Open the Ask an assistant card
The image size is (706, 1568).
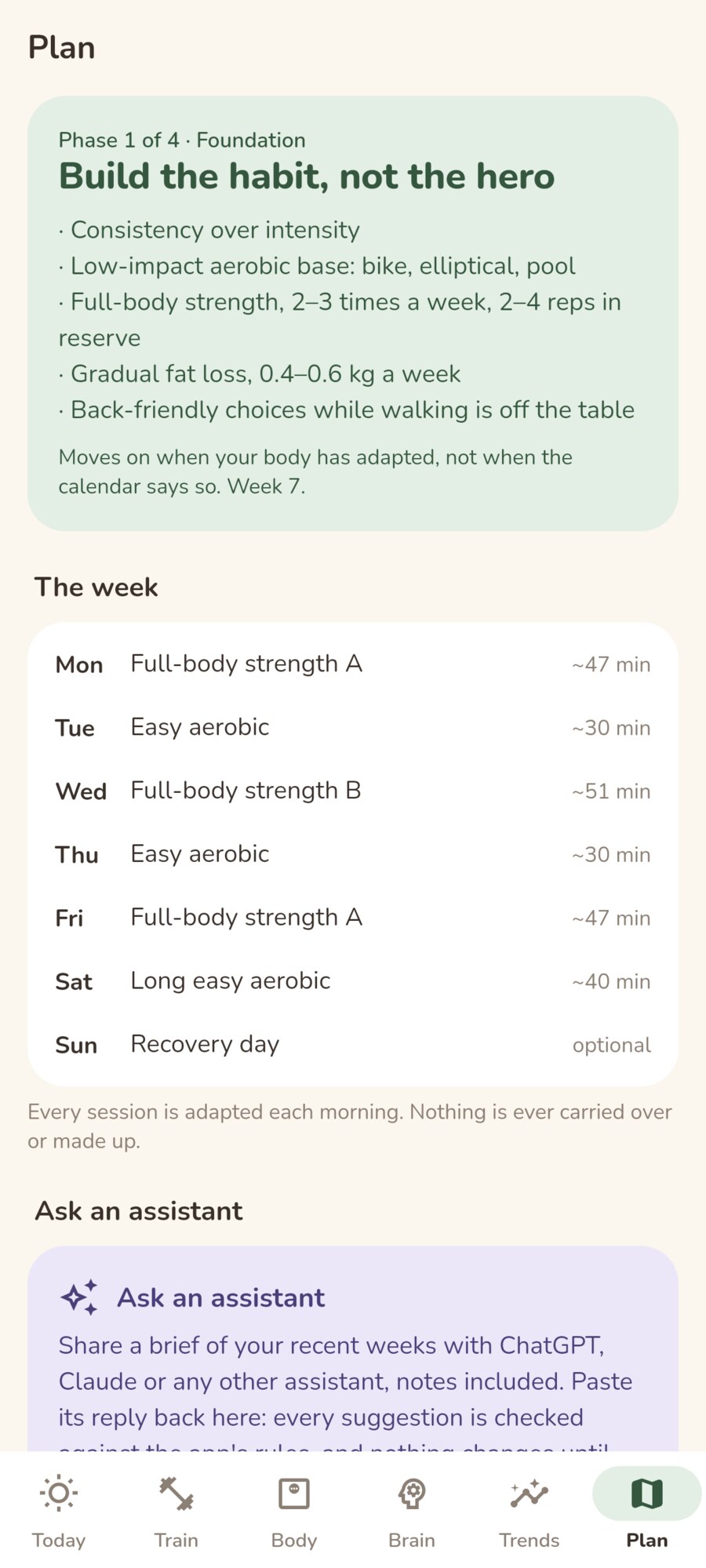click(353, 1349)
